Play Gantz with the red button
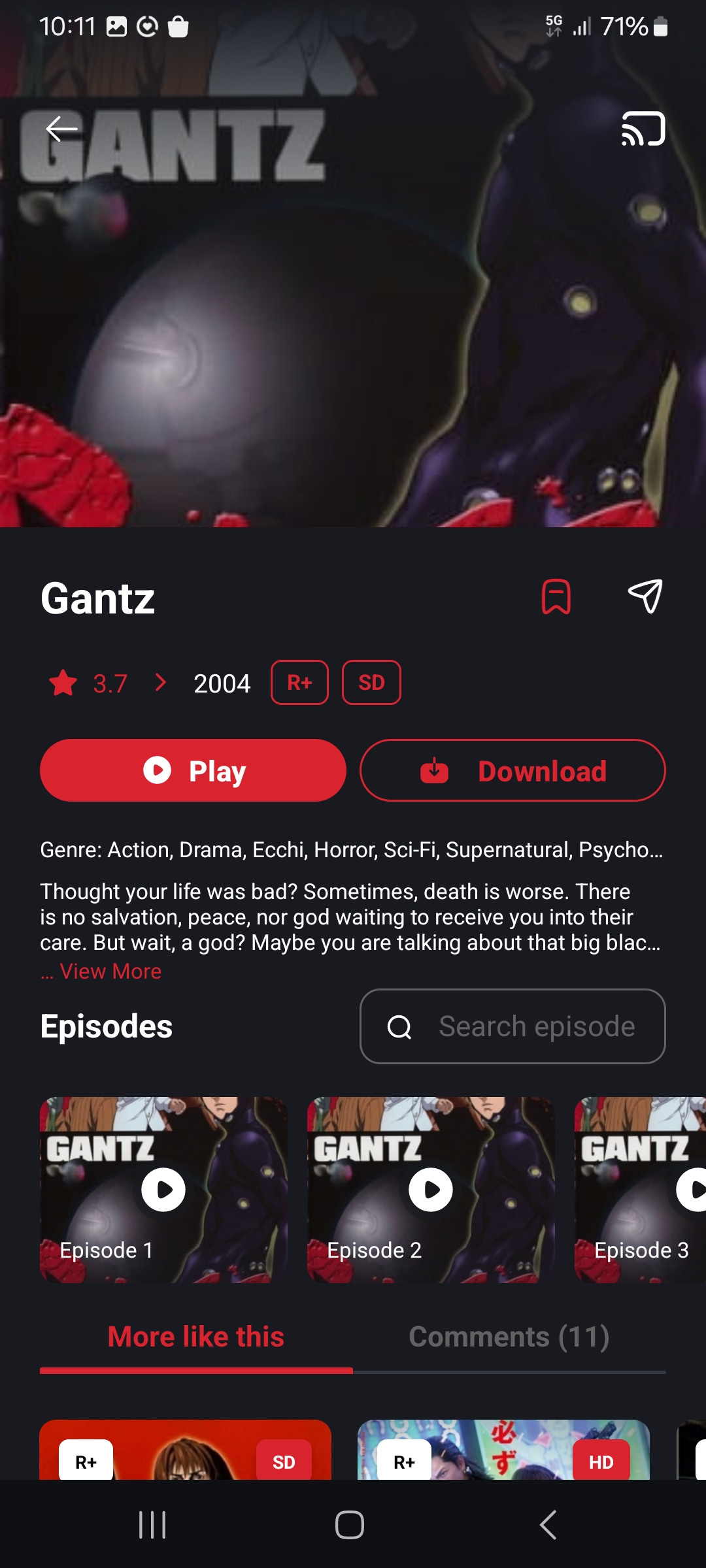Viewport: 706px width, 1568px height. tap(193, 770)
